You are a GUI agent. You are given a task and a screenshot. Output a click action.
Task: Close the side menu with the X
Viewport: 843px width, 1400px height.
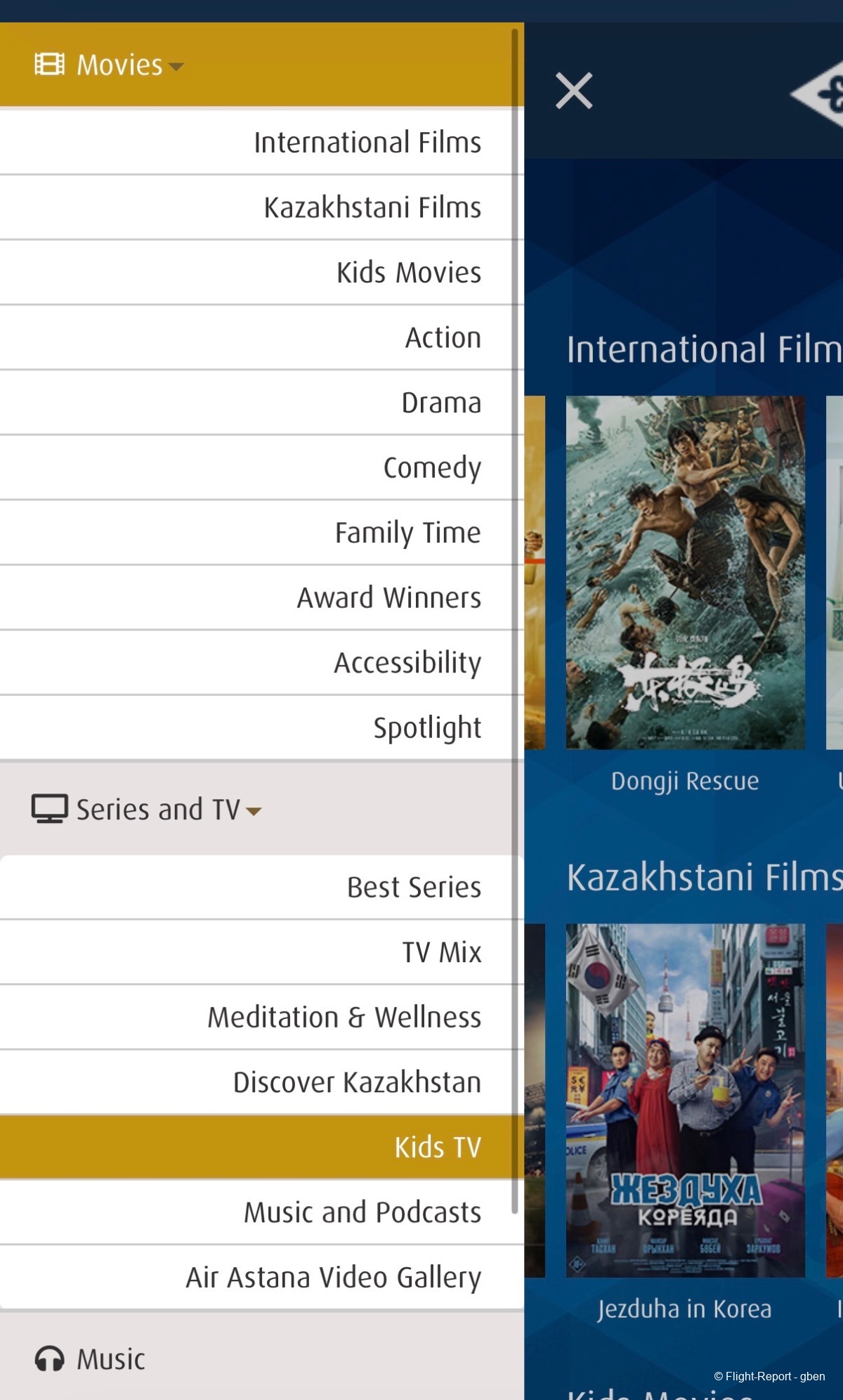pos(574,91)
